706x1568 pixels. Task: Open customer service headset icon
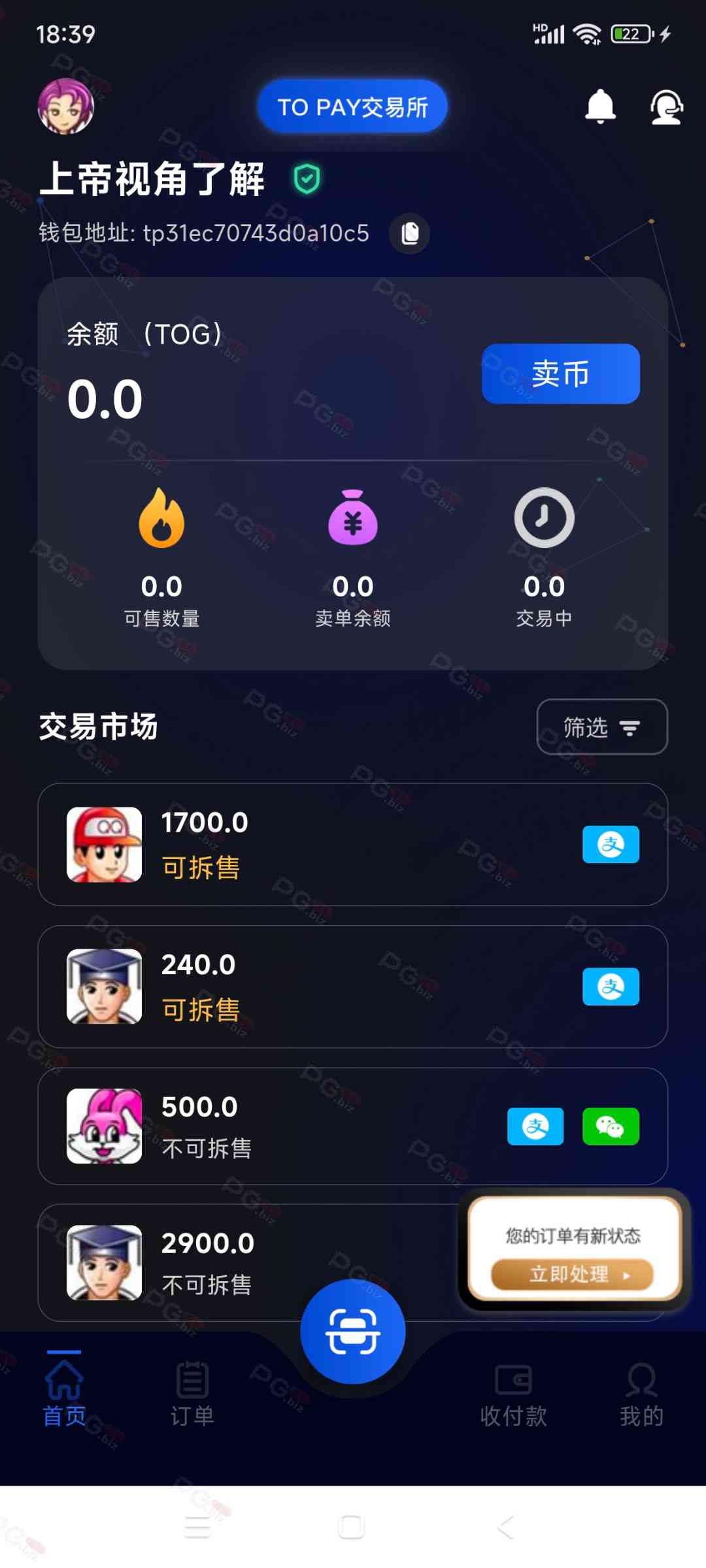pos(666,106)
